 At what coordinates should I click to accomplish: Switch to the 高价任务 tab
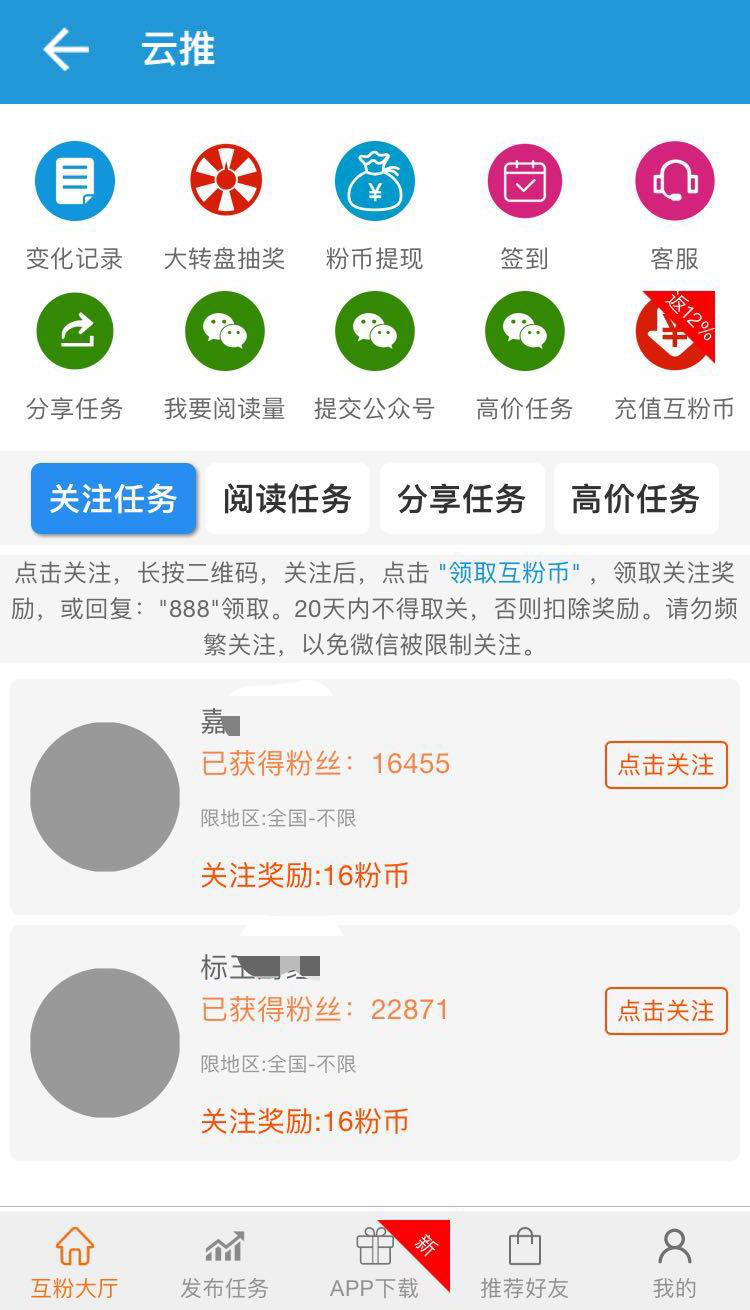pyautogui.click(x=635, y=498)
